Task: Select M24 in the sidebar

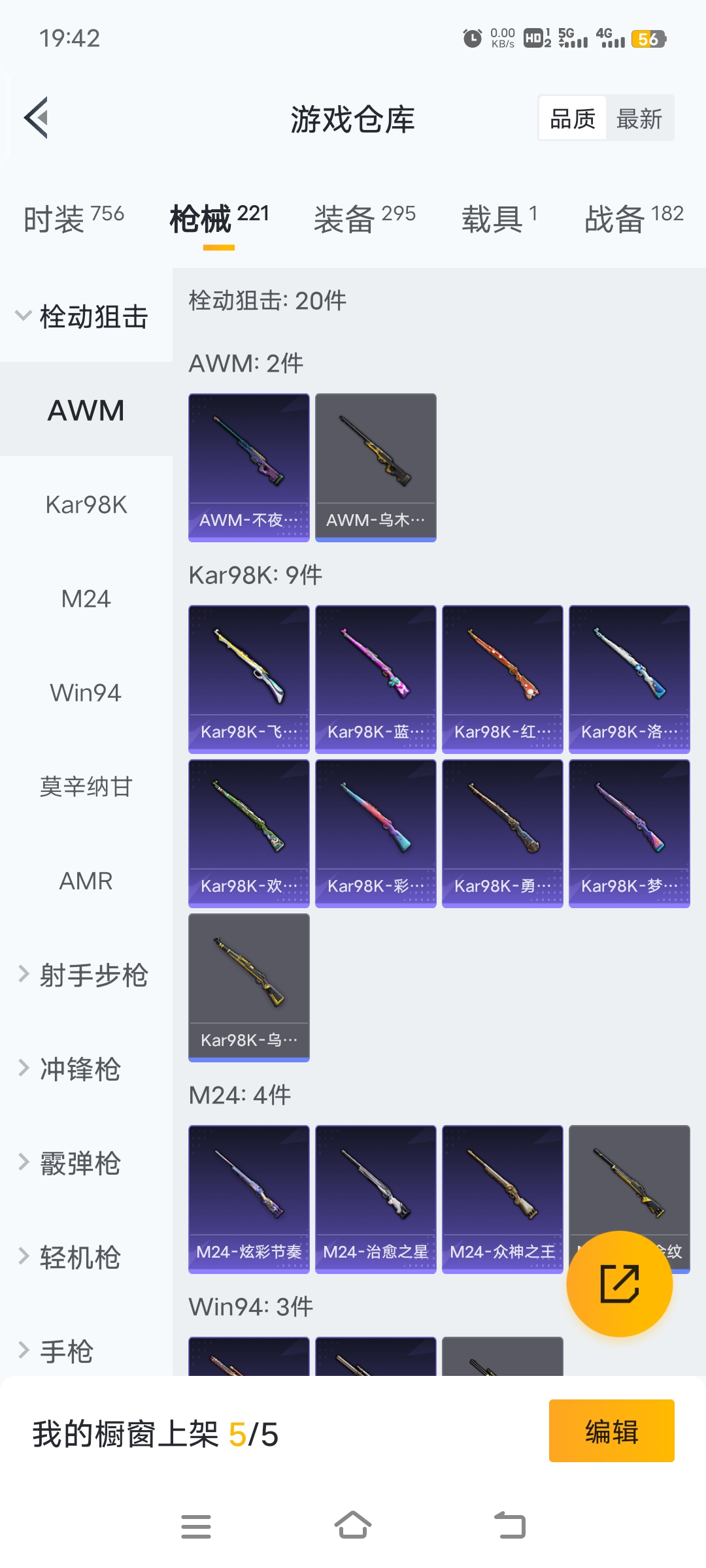Action: (86, 598)
